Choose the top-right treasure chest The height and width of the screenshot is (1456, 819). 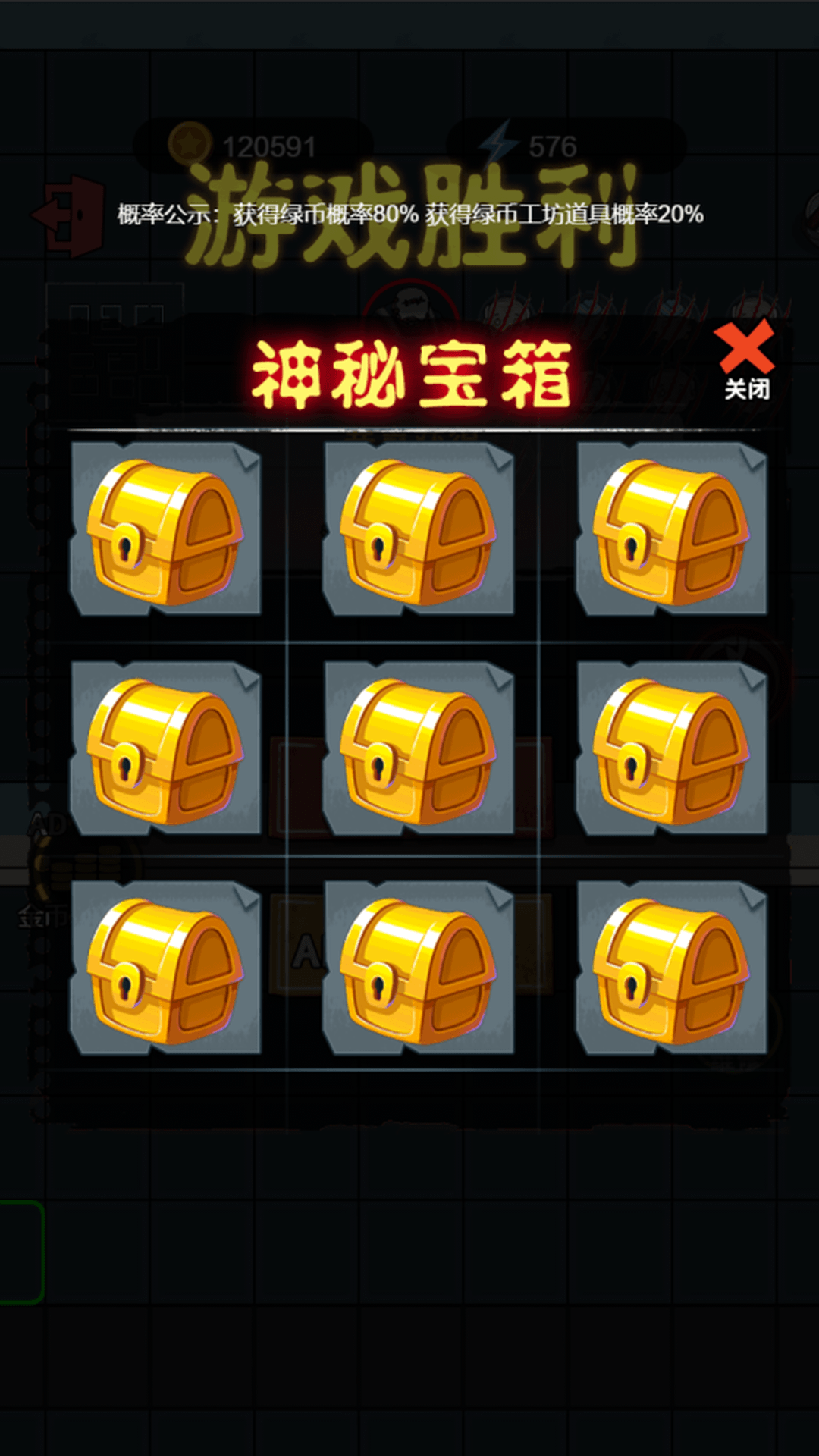[x=671, y=531]
